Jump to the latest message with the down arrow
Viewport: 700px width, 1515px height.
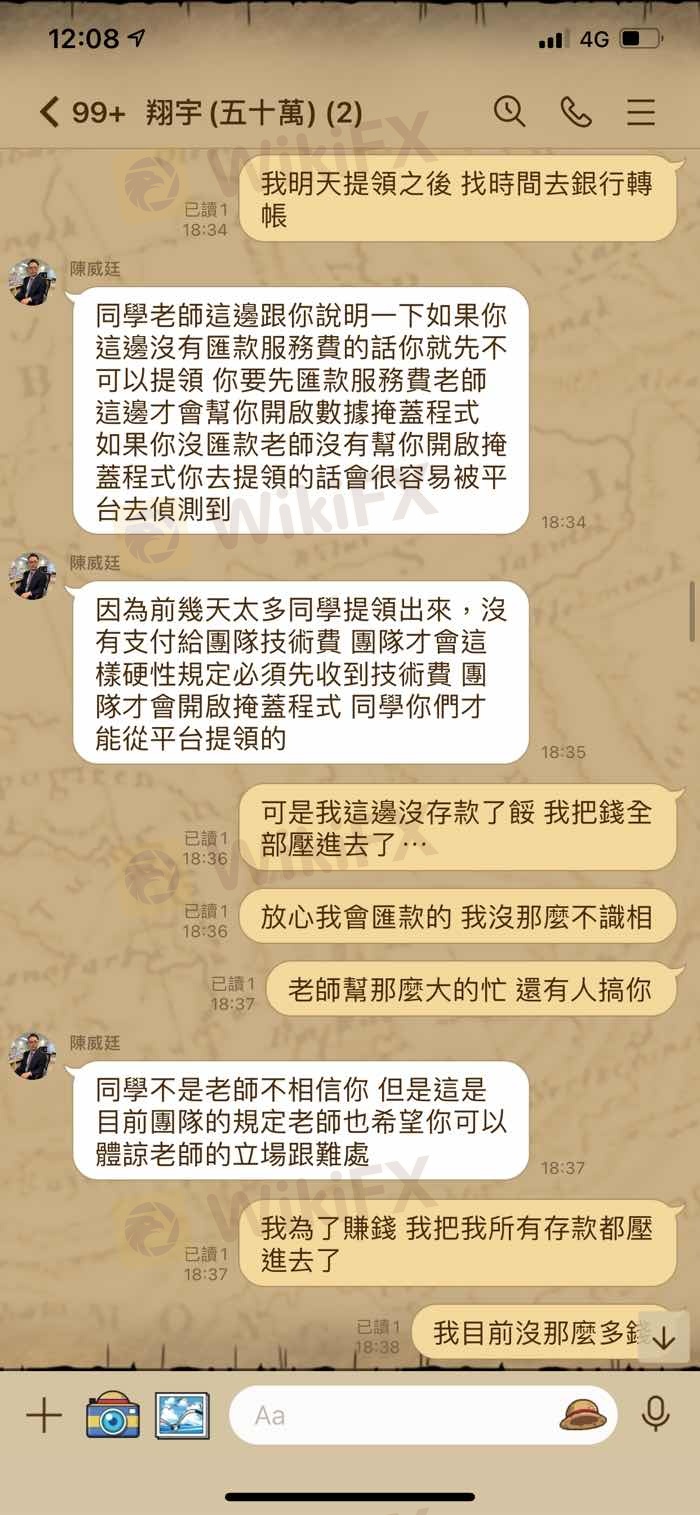(664, 1337)
